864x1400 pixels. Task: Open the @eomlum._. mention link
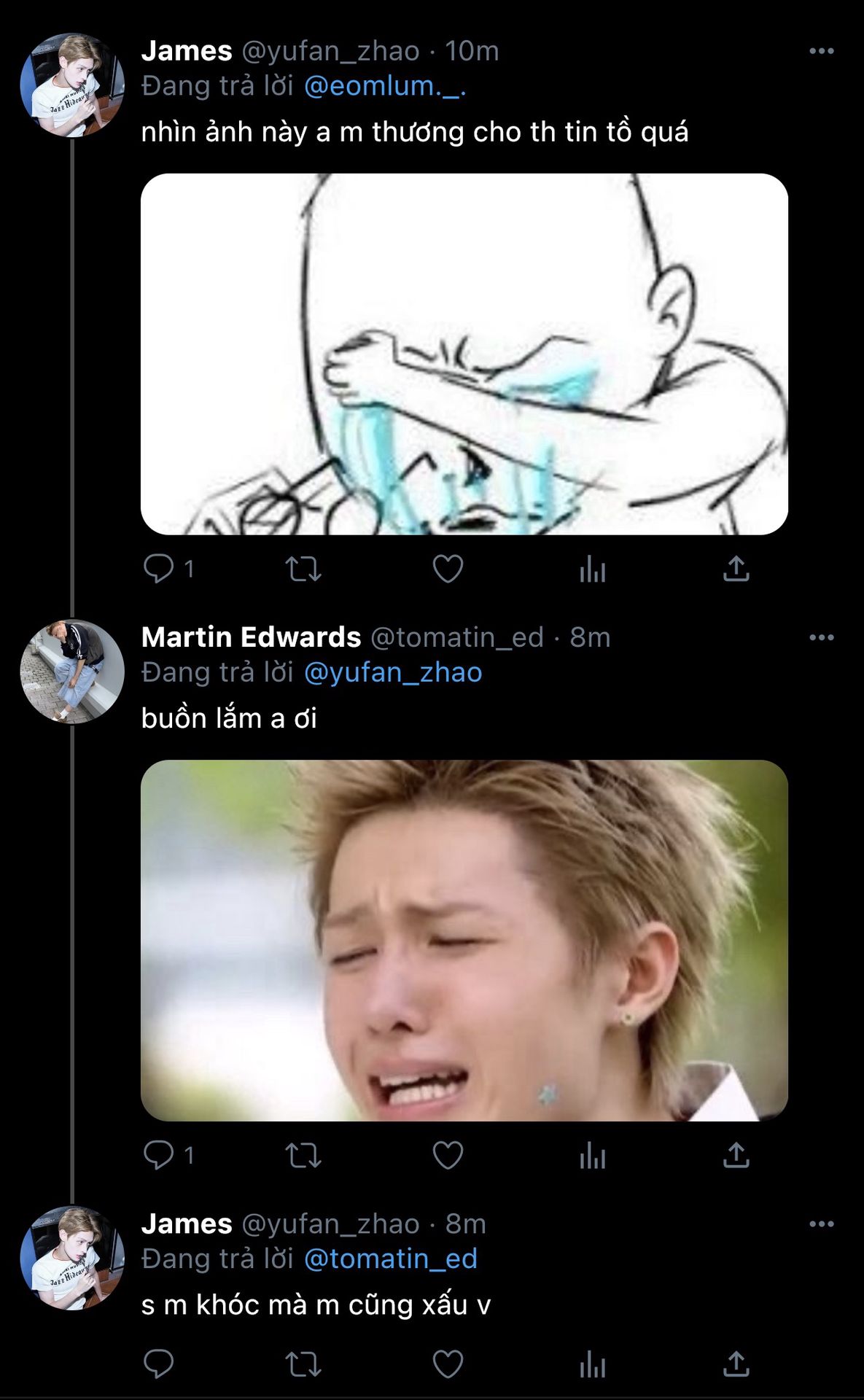(384, 87)
